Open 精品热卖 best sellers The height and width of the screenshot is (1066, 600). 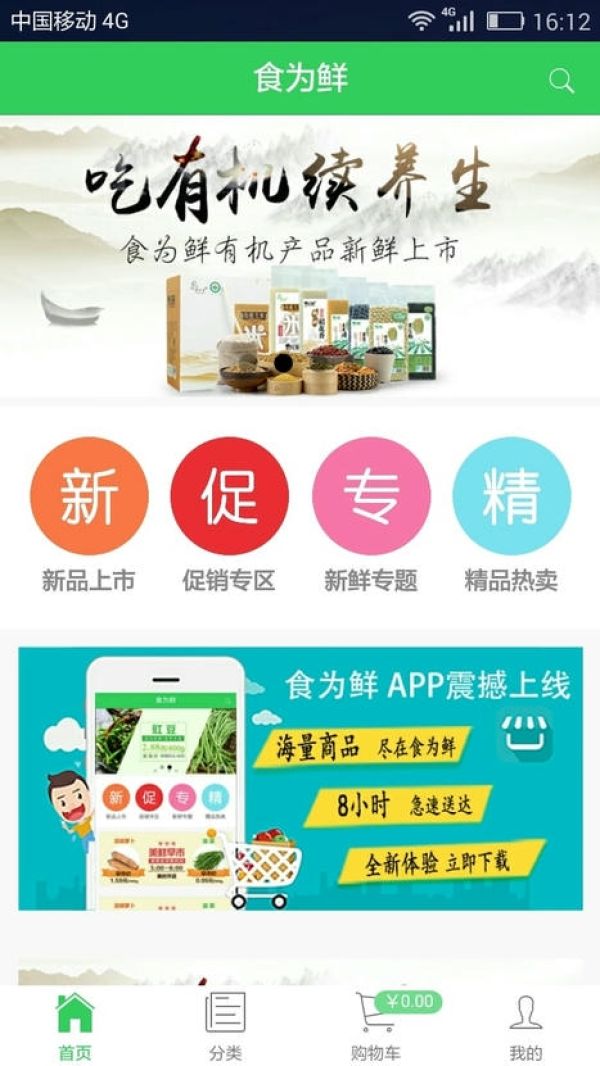(x=512, y=515)
